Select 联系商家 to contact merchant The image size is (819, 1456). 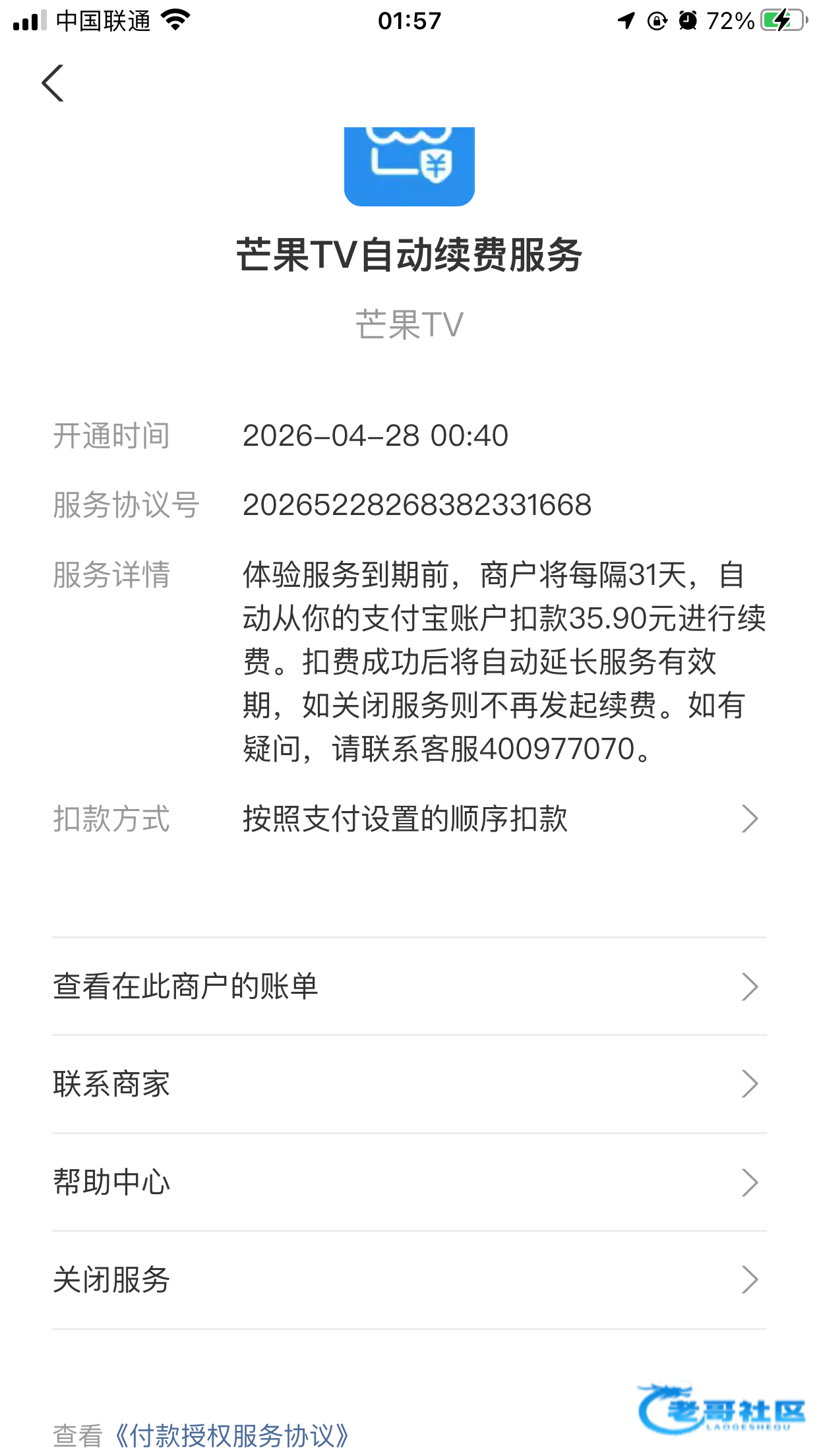click(x=409, y=1084)
